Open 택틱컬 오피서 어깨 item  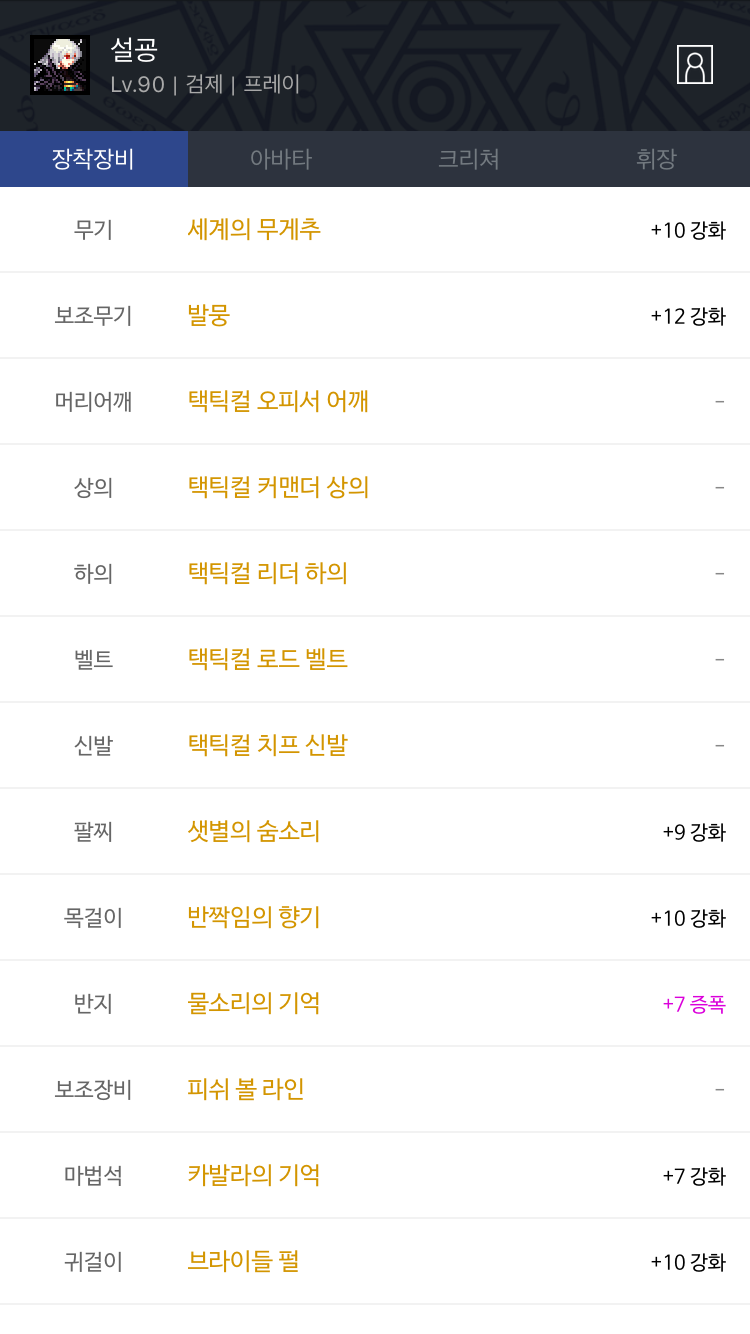pyautogui.click(x=278, y=401)
